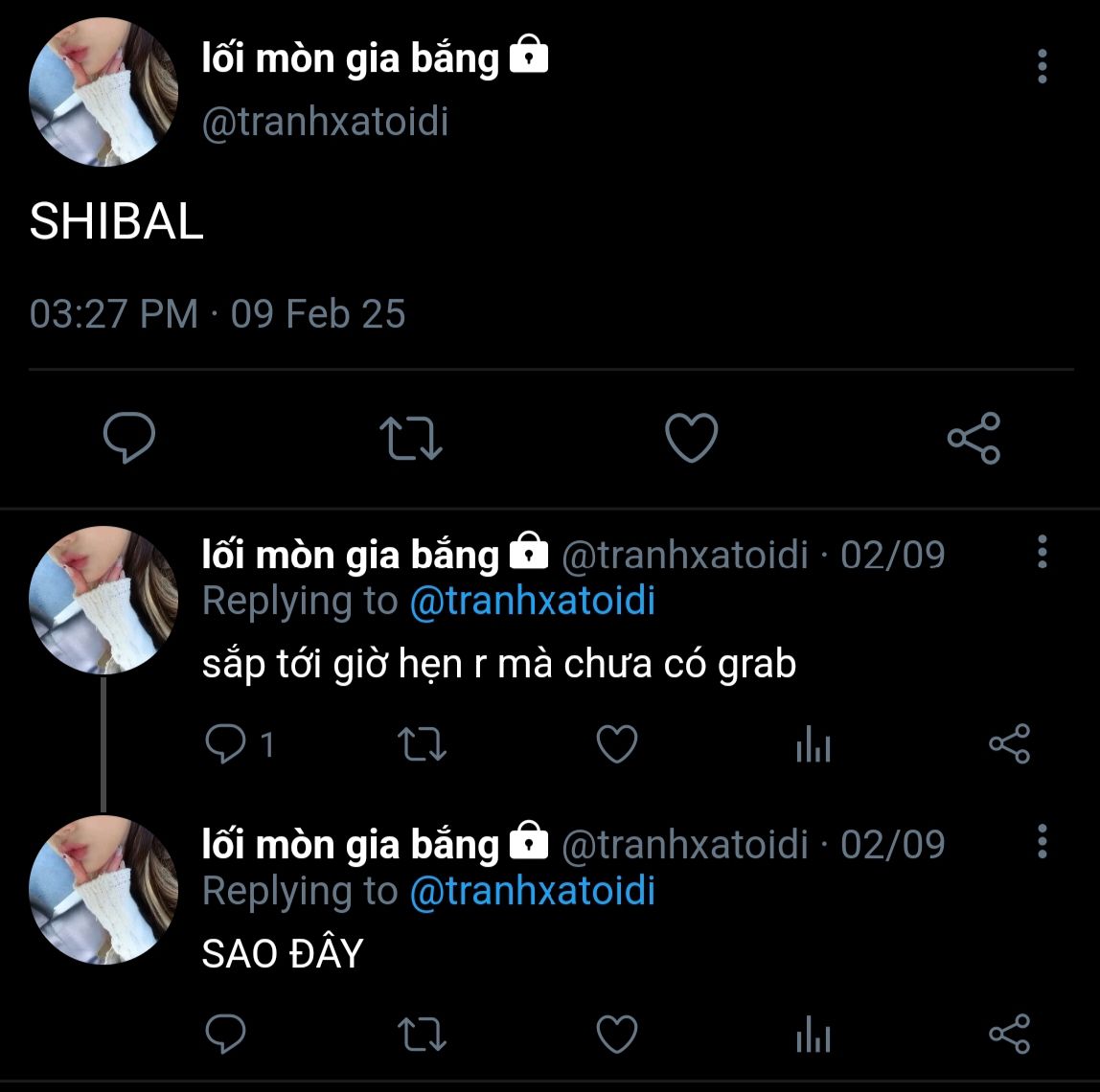Like the 'SAO ĐÂY' reply

[x=617, y=1035]
